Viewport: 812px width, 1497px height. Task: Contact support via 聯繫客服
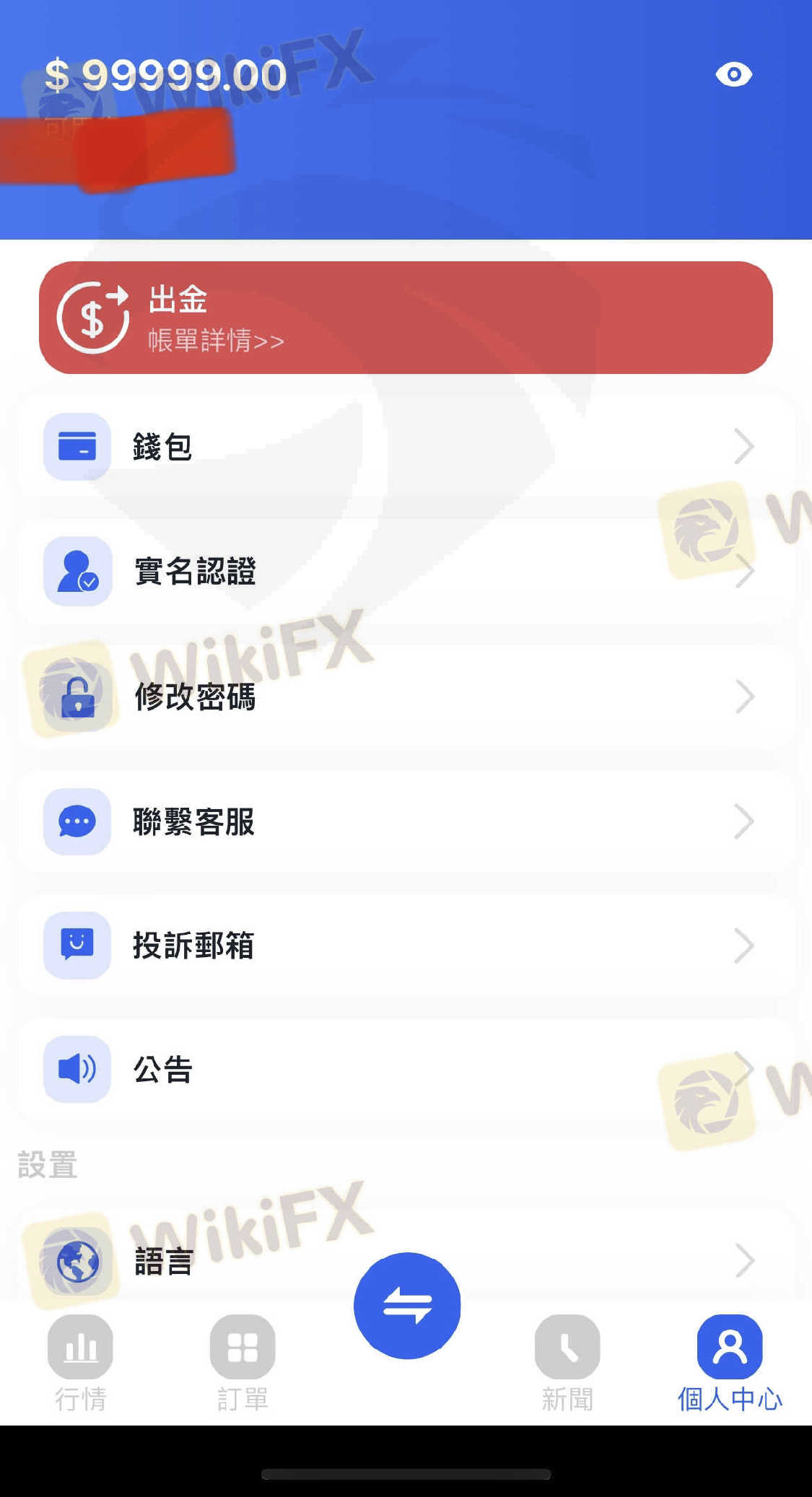[x=406, y=821]
